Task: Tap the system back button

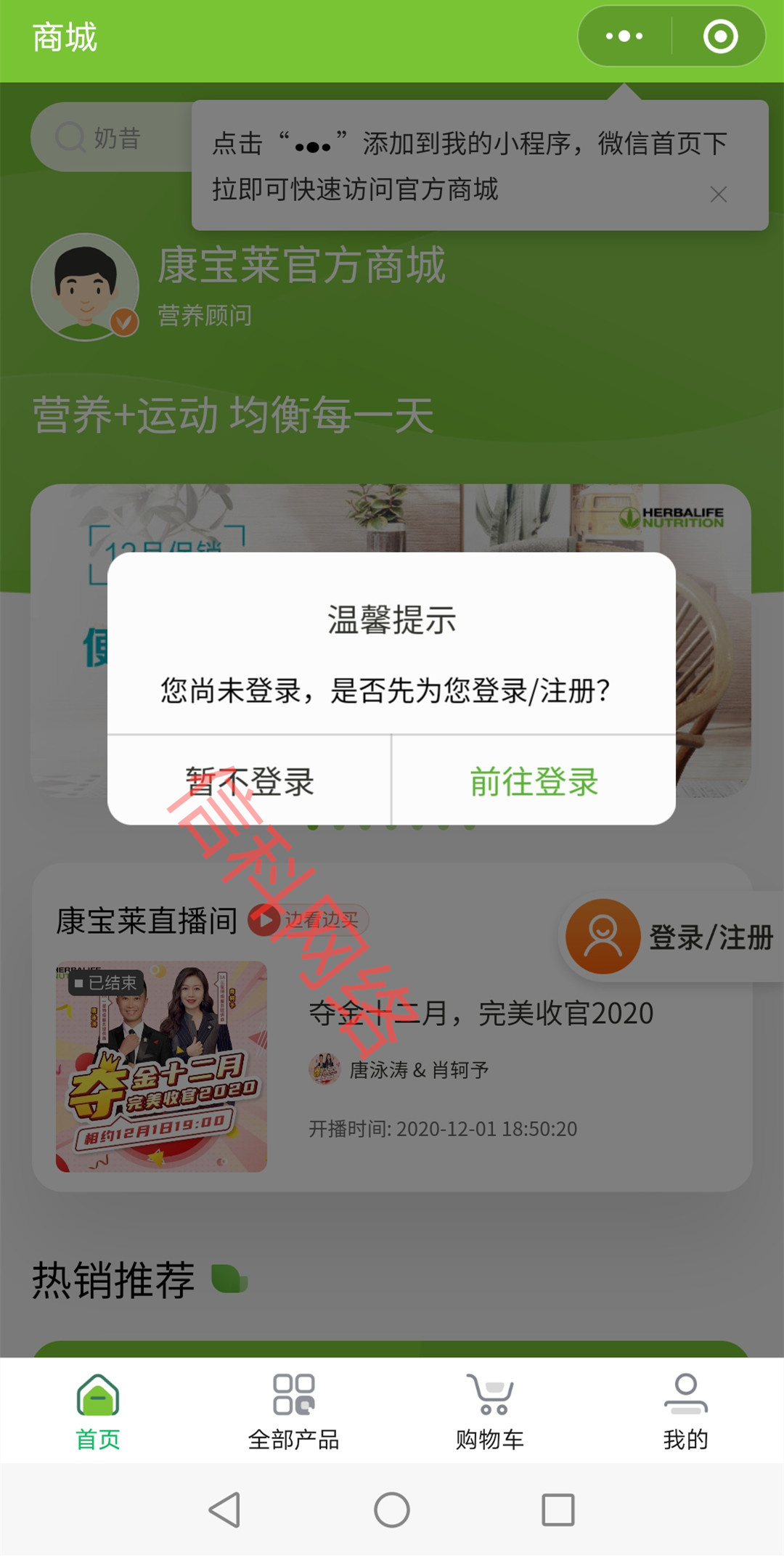Action: (x=224, y=1510)
